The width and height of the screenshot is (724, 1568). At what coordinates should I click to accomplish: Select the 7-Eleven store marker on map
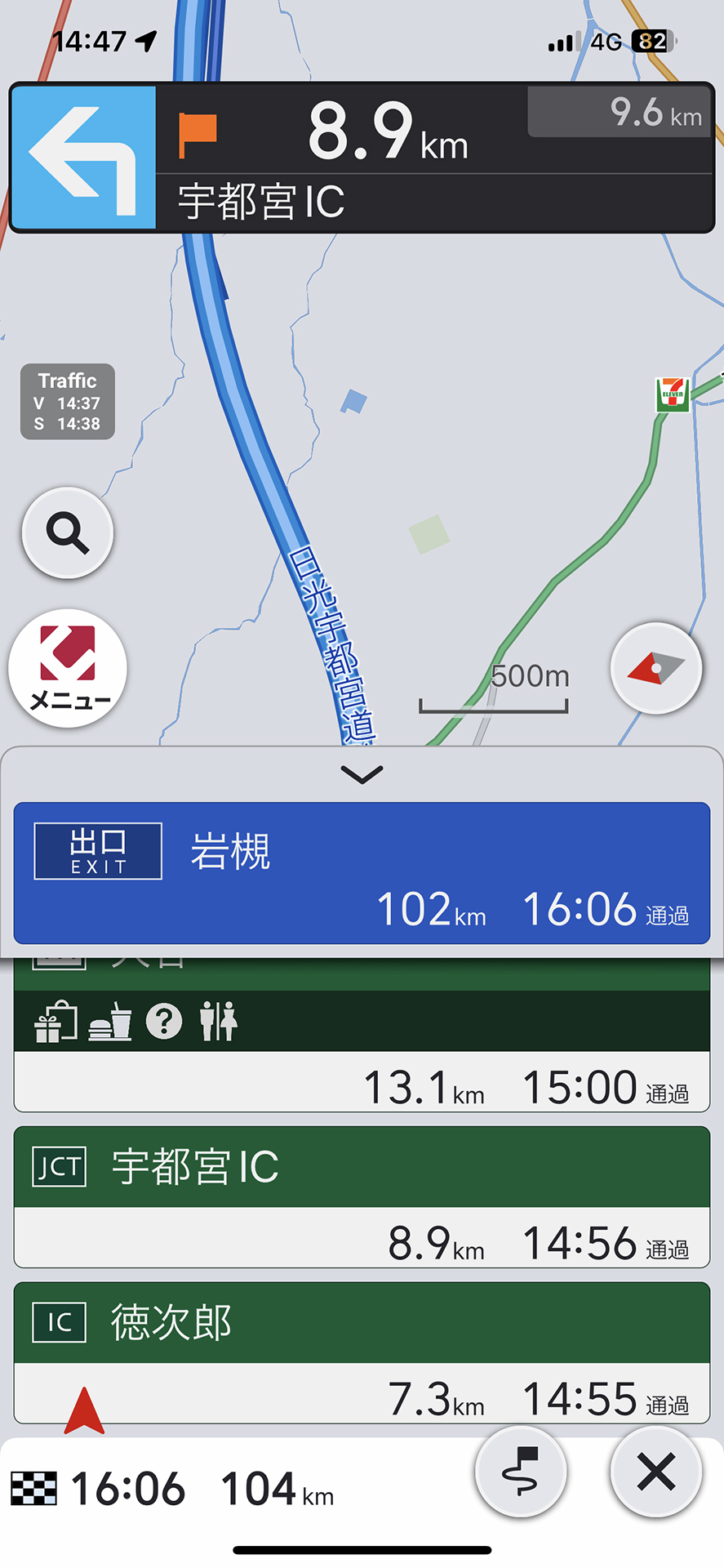pos(671,394)
